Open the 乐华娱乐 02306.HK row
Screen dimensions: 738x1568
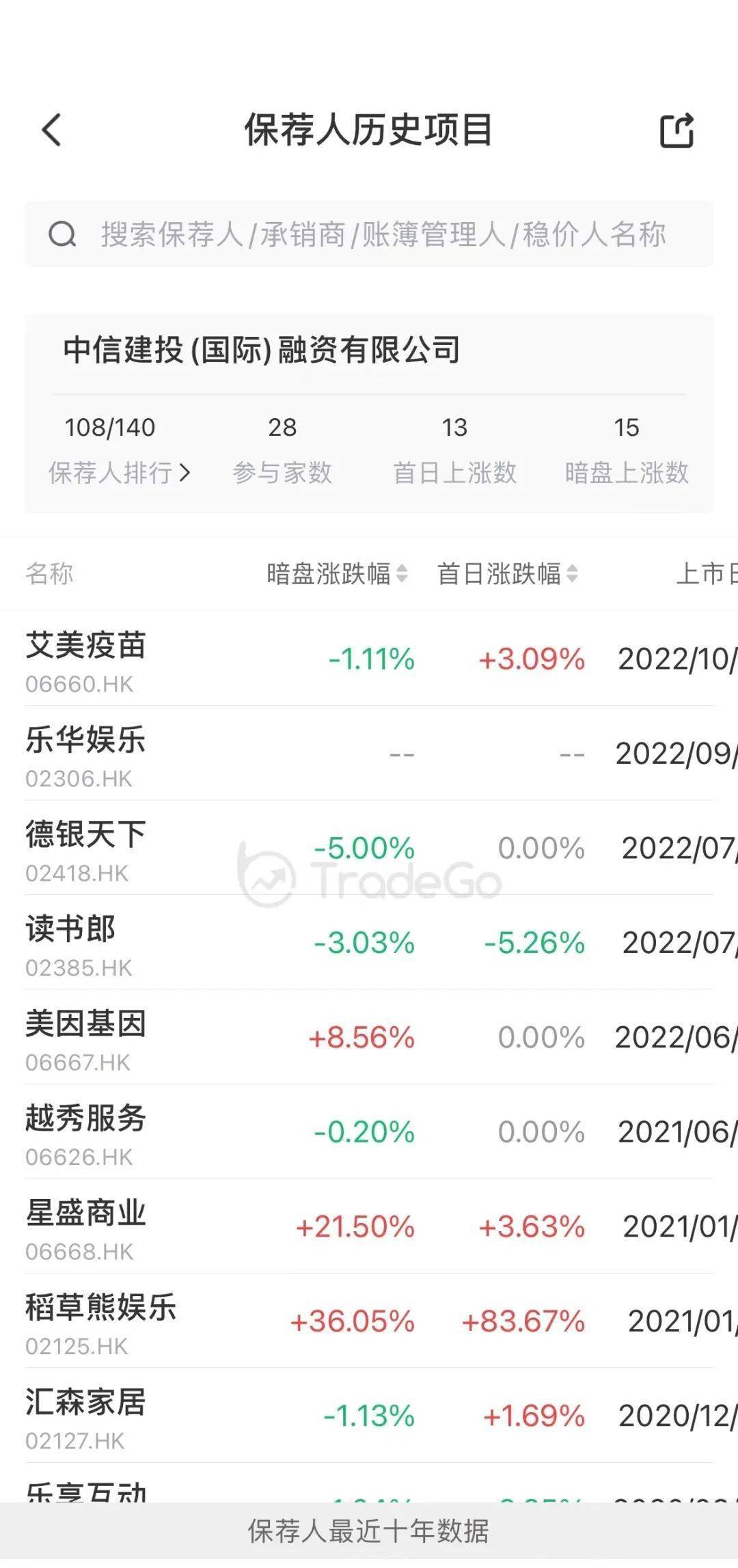[369, 754]
